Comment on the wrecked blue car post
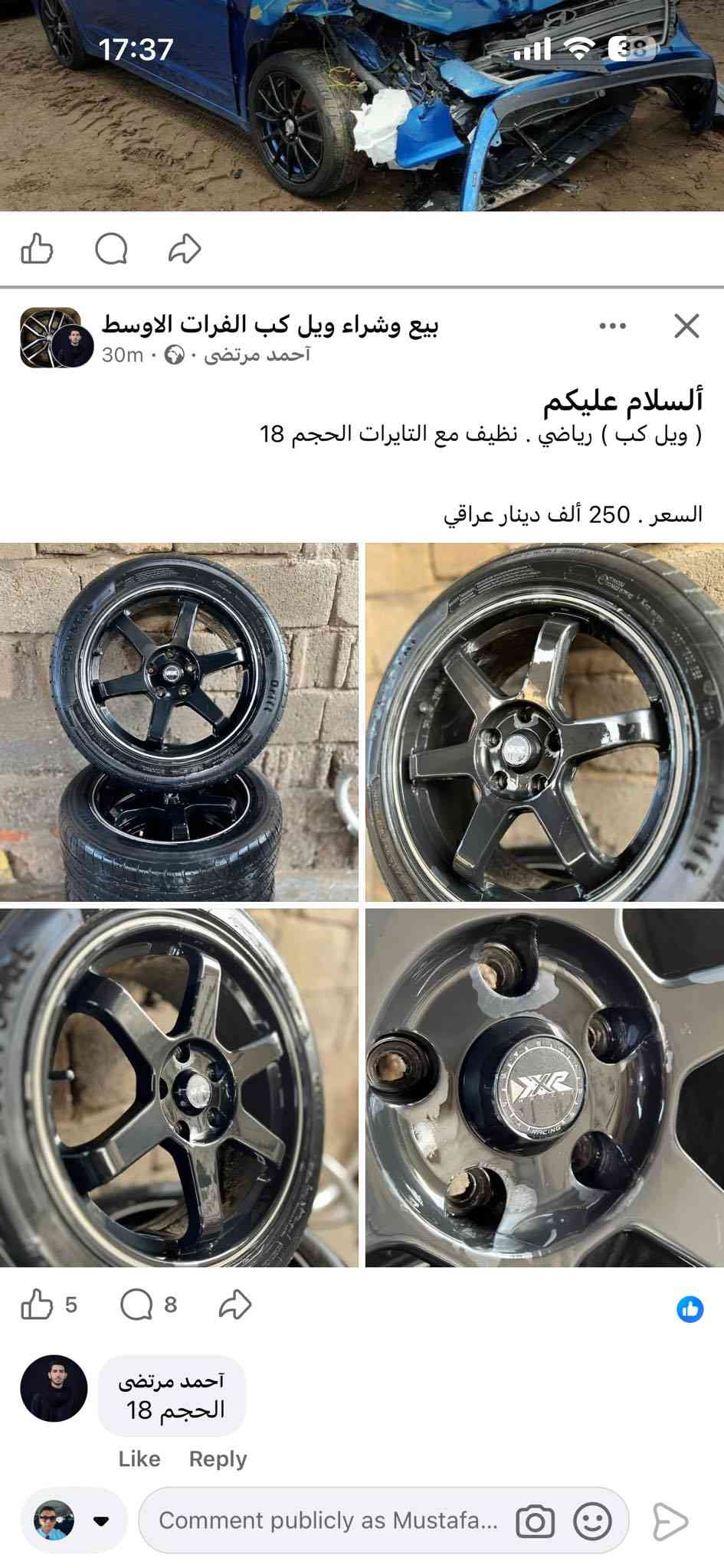The image size is (724, 1568). tap(111, 249)
